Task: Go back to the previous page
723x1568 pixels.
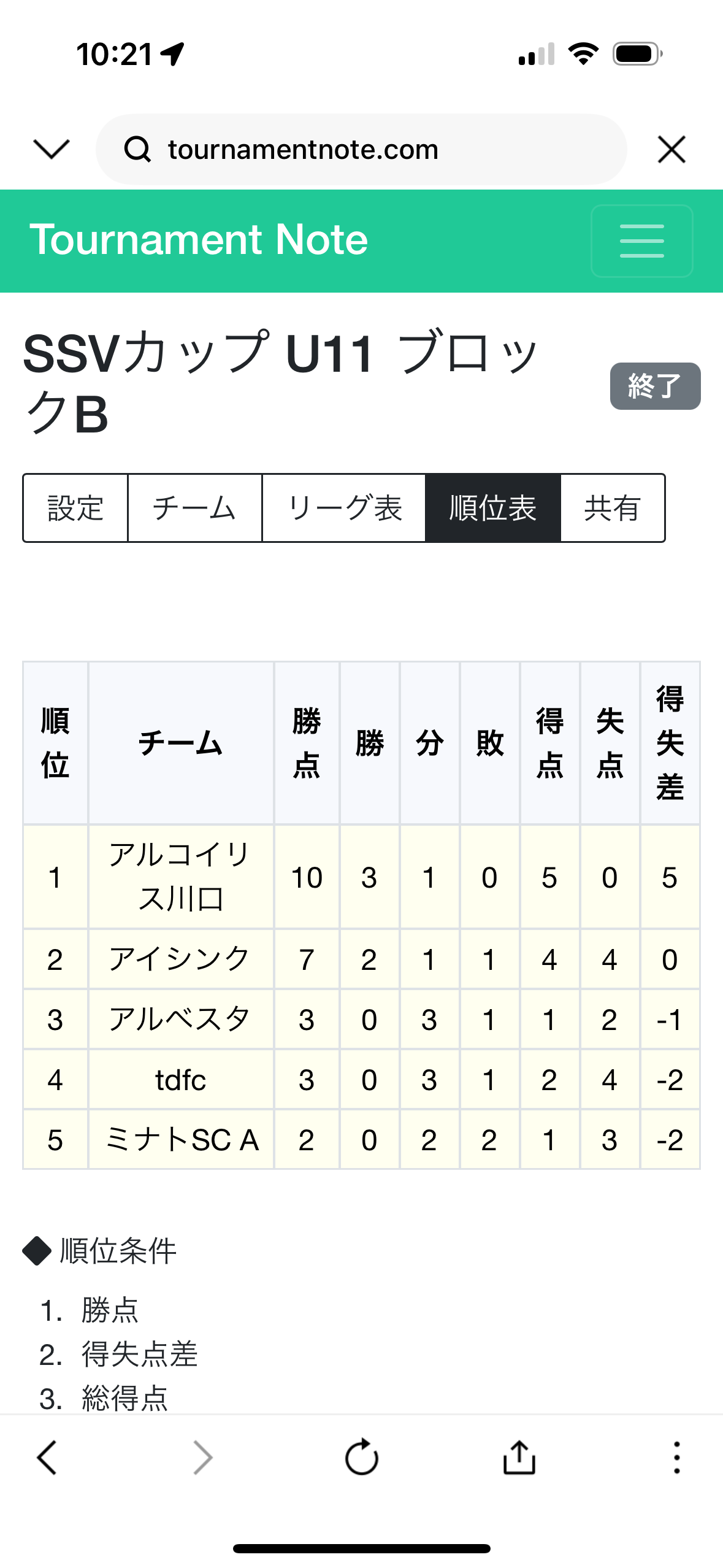Action: [47, 1458]
